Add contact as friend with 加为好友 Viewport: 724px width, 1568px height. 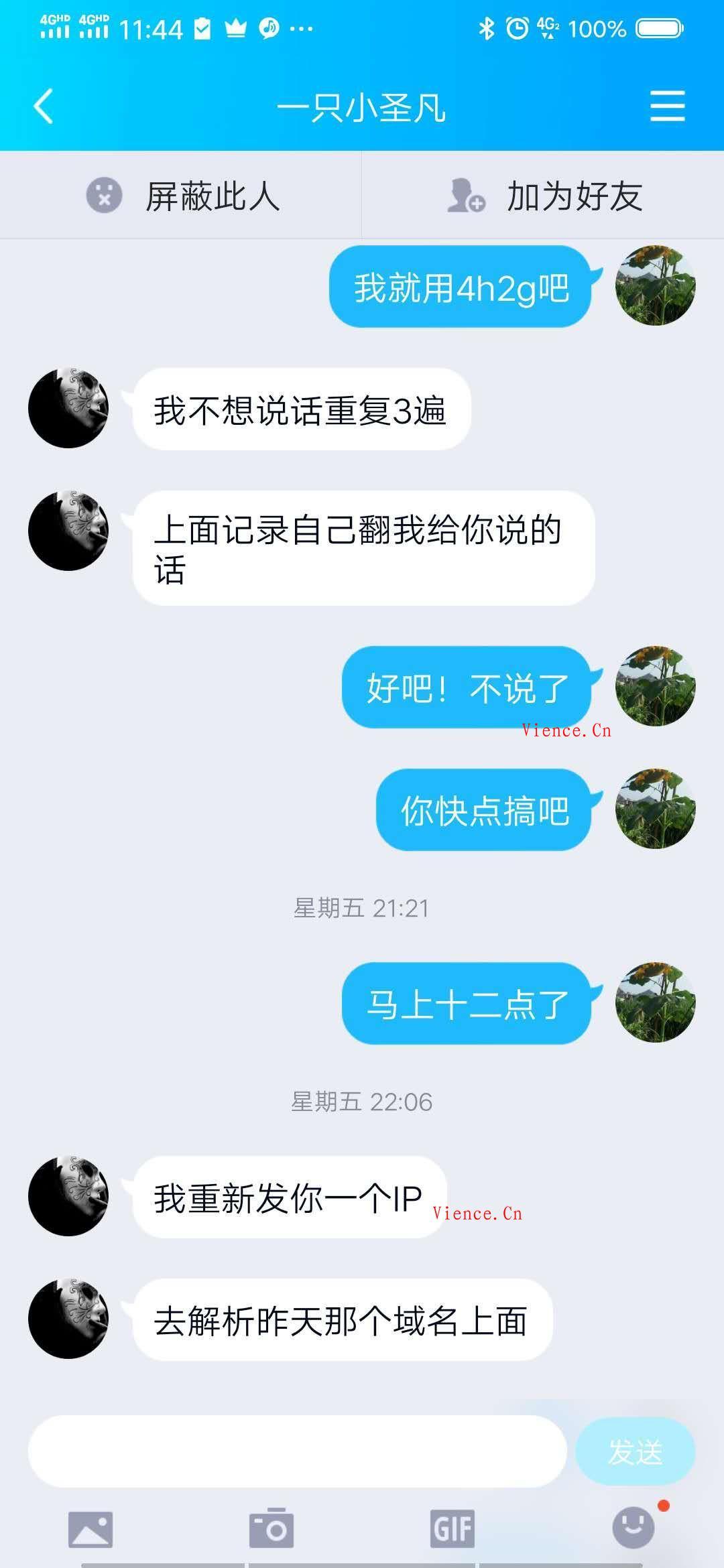(x=543, y=196)
